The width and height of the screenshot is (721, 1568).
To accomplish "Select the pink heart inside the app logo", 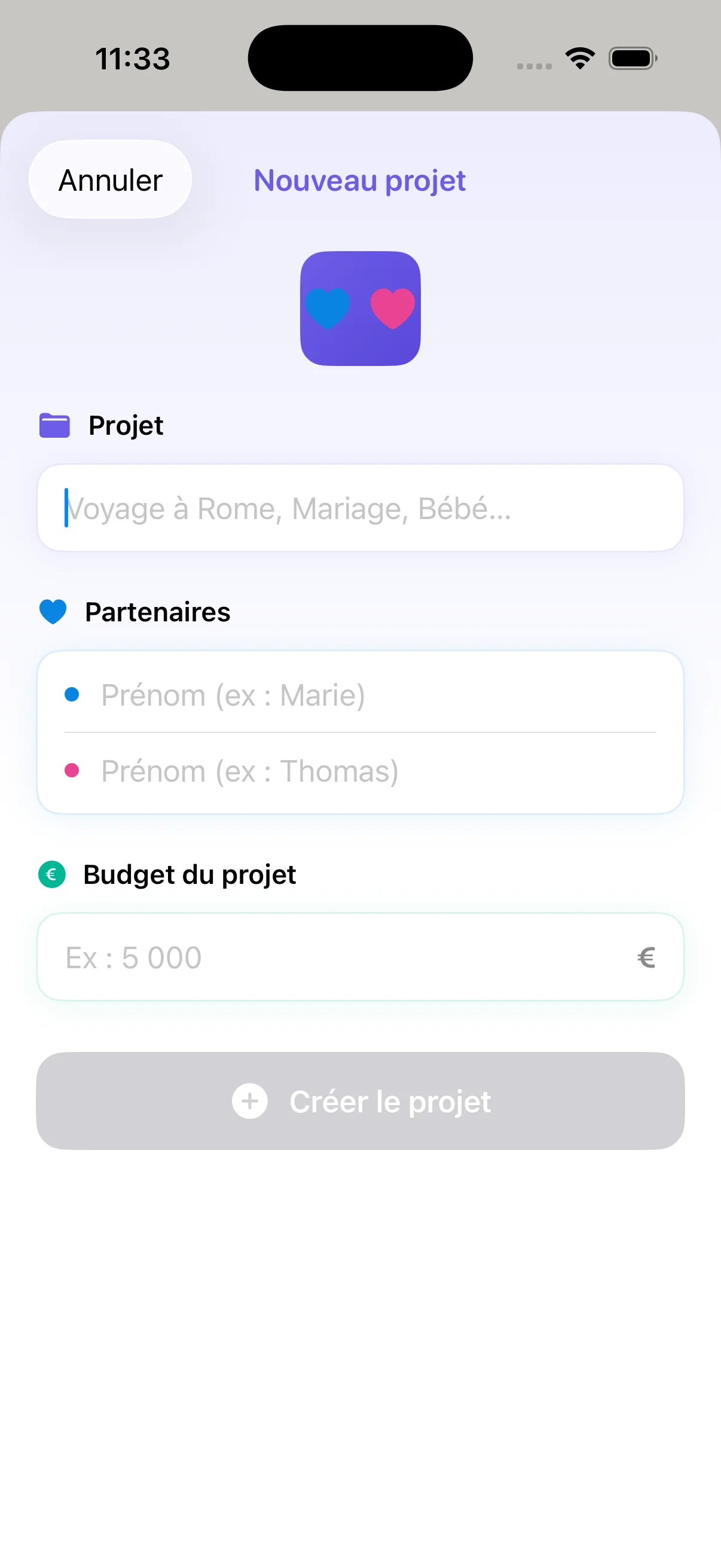I will click(392, 309).
